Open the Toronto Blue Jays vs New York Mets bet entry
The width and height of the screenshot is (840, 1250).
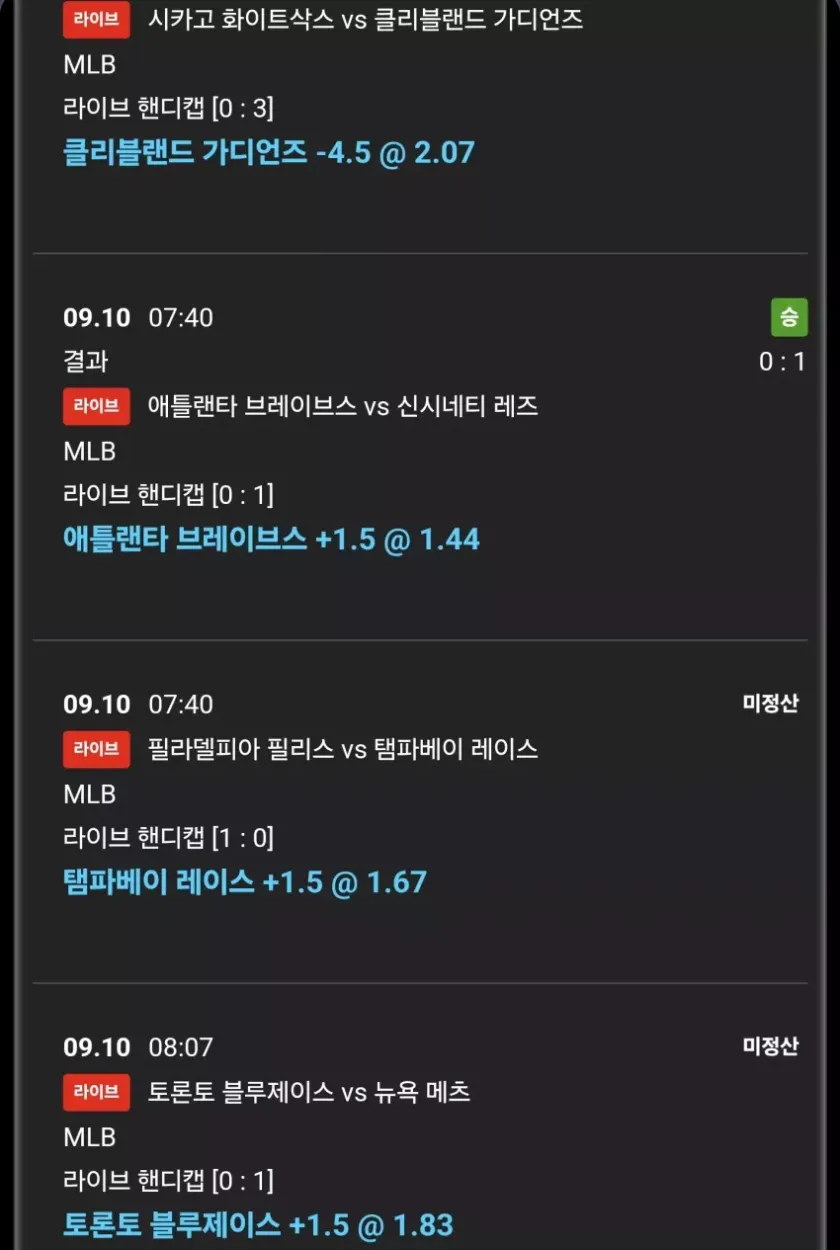point(308,1092)
